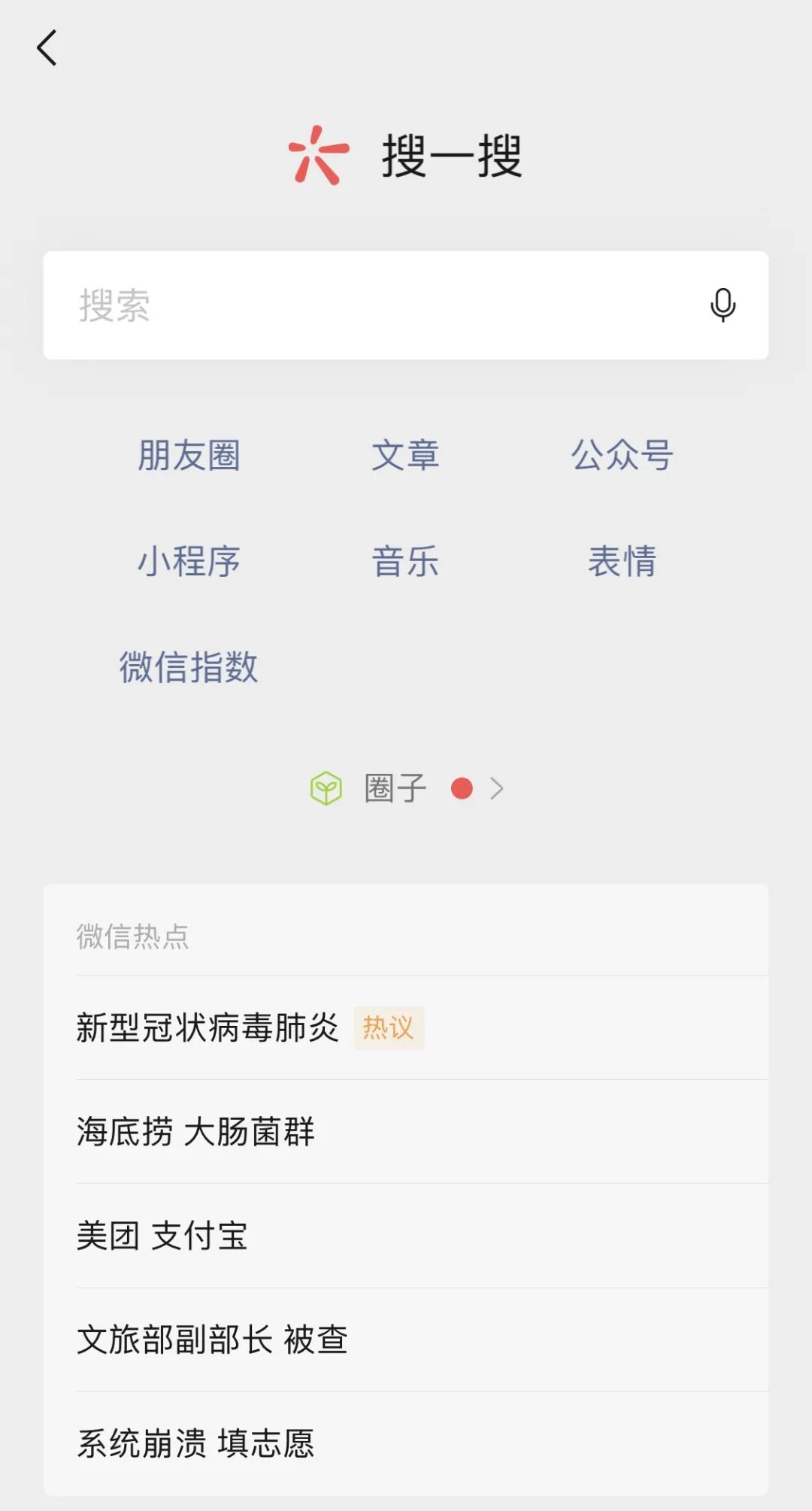Image resolution: width=812 pixels, height=1511 pixels.
Task: Expand 圈子 via the right chevron
Action: click(497, 789)
